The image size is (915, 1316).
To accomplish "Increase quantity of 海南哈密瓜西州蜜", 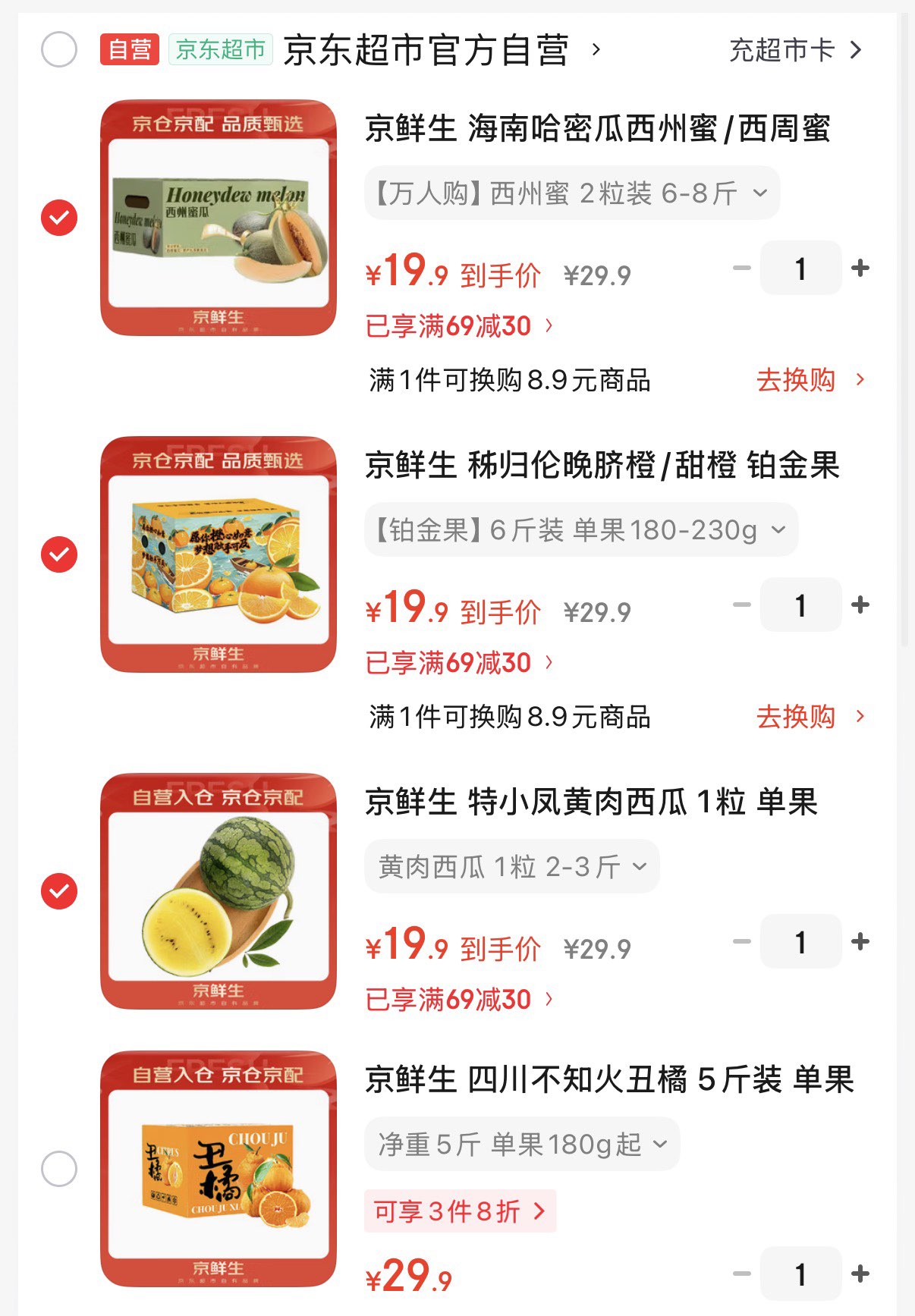I will 860,268.
